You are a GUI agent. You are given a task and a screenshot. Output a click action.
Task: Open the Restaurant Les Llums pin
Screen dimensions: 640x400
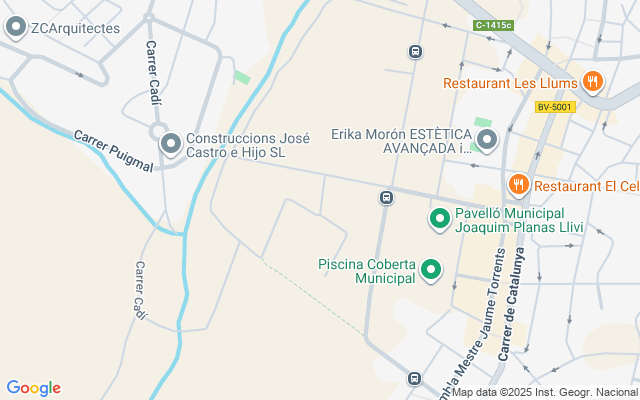pyautogui.click(x=592, y=81)
